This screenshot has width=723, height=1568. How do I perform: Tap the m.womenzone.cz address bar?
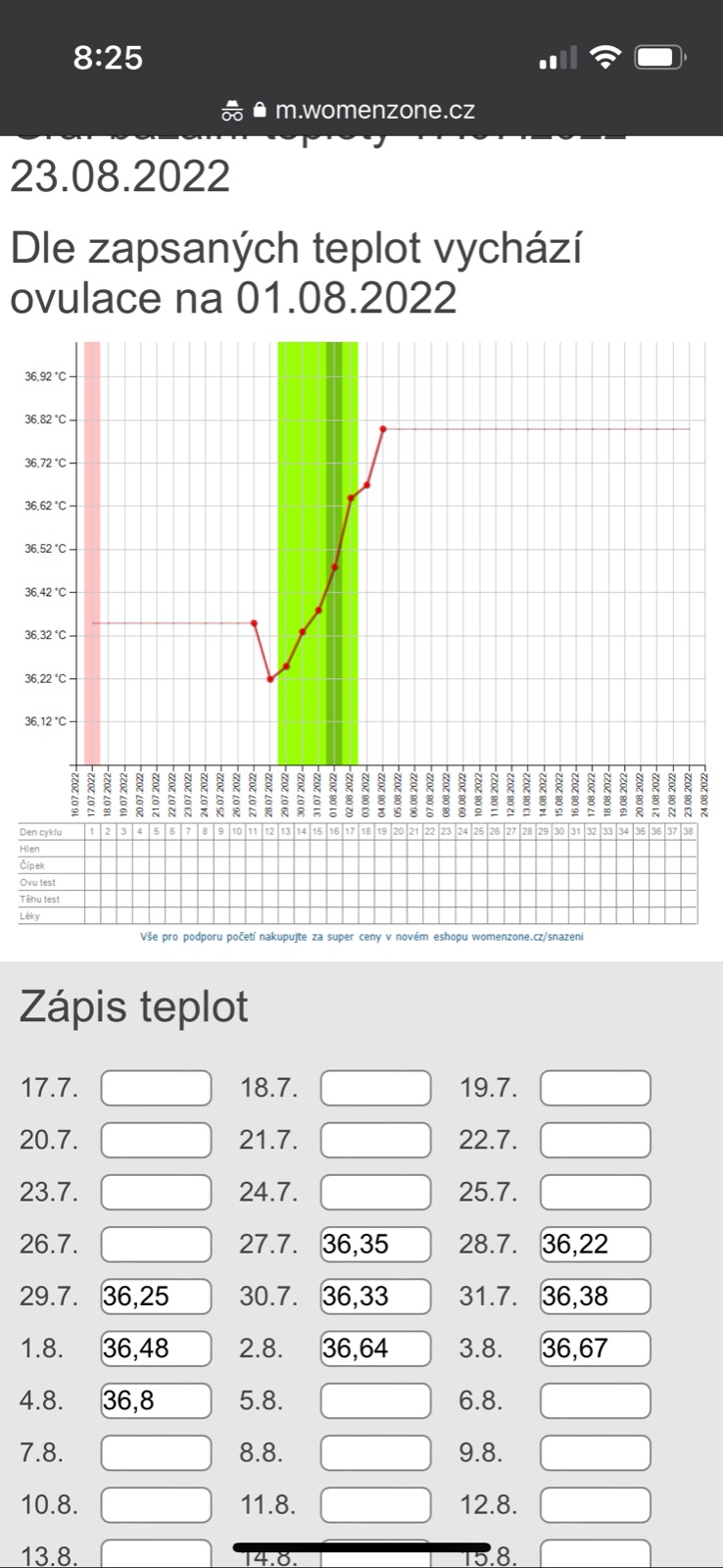361,110
